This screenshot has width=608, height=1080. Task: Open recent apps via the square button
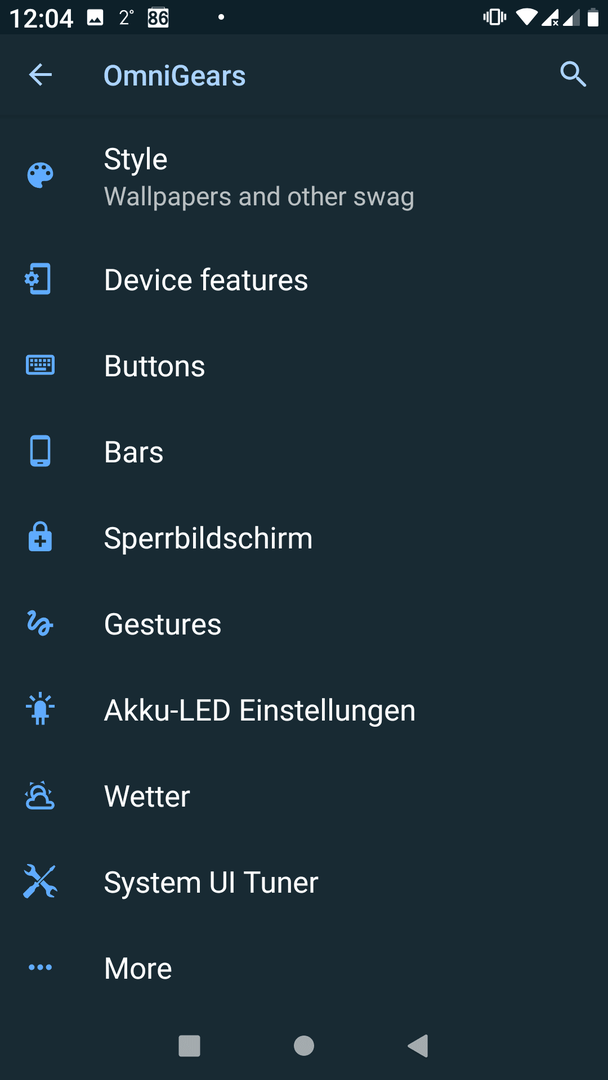189,1046
